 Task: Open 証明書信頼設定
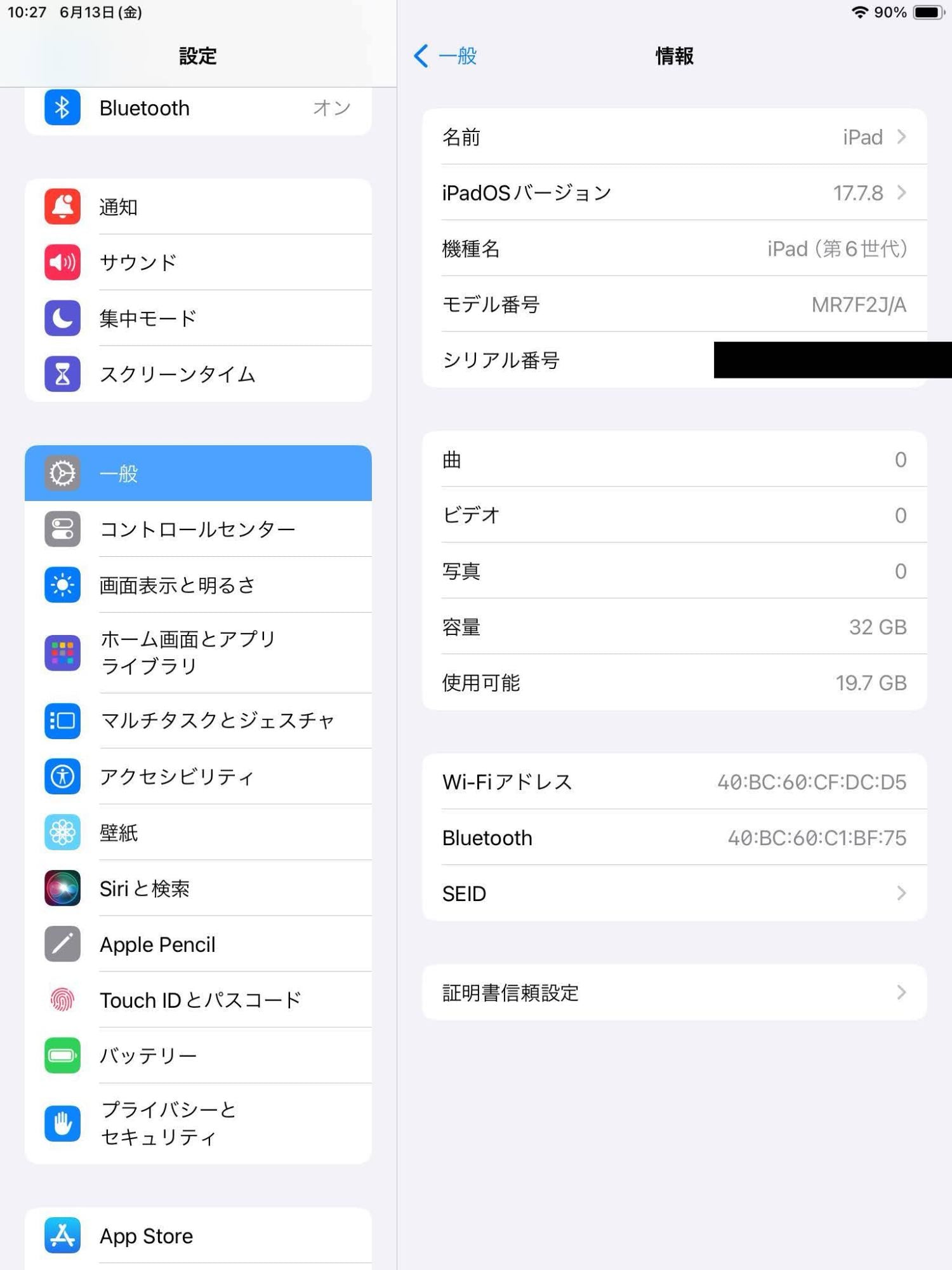(x=674, y=993)
